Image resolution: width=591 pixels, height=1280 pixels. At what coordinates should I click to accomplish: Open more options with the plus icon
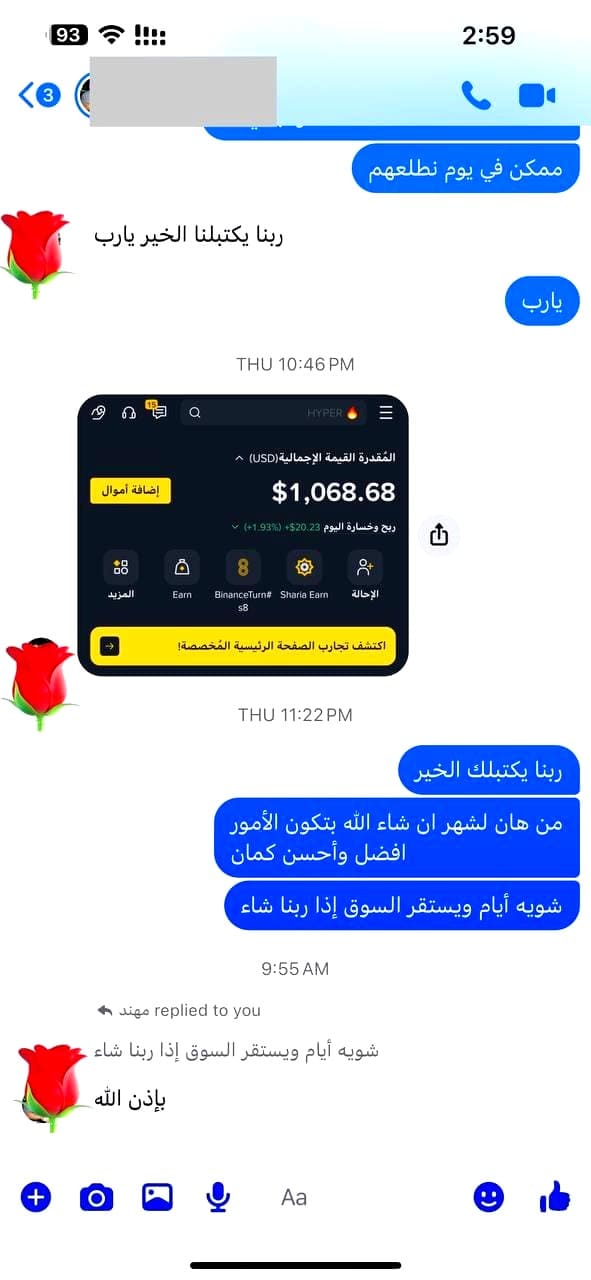pos(35,1196)
